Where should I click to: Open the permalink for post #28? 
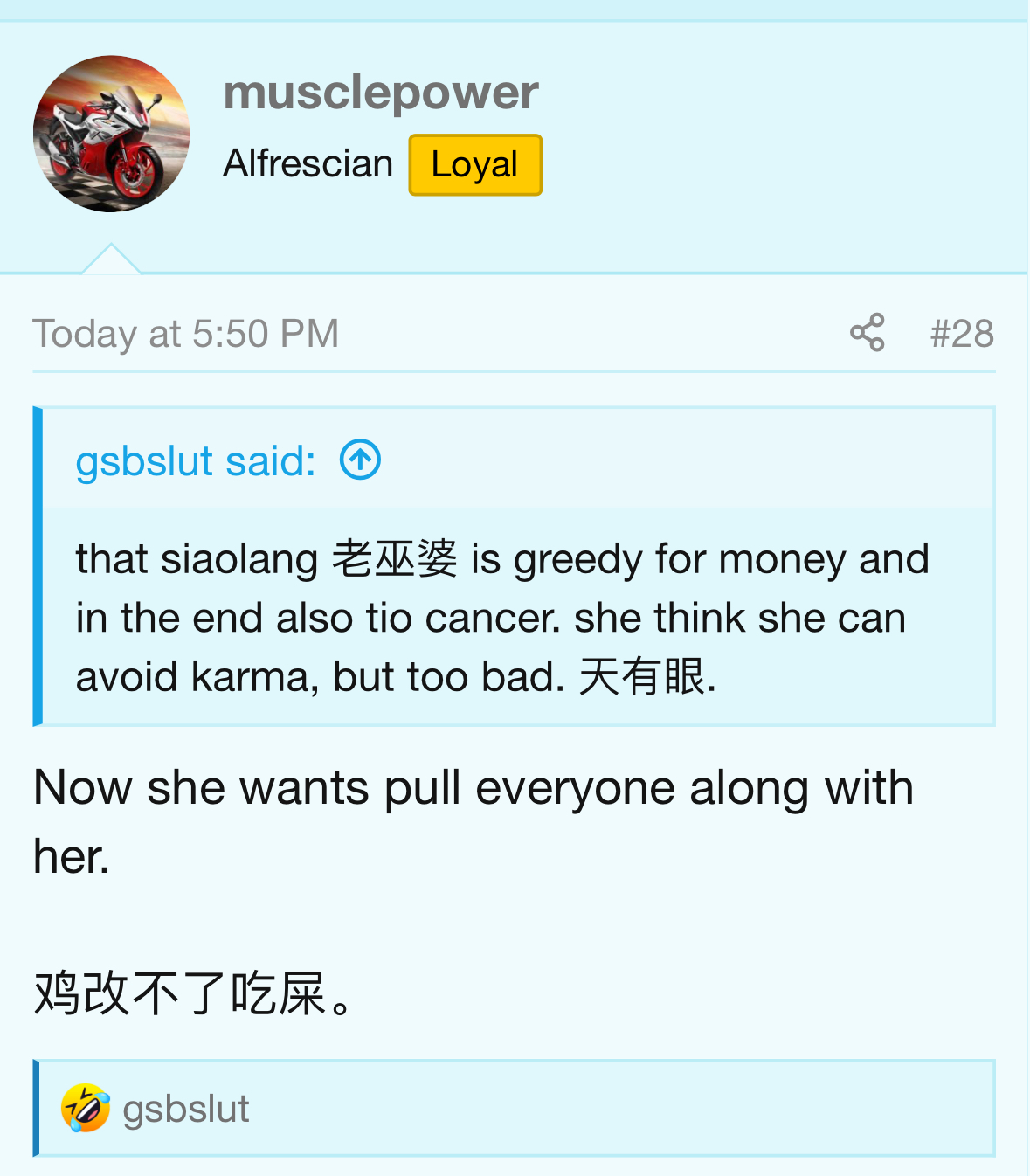tap(961, 334)
